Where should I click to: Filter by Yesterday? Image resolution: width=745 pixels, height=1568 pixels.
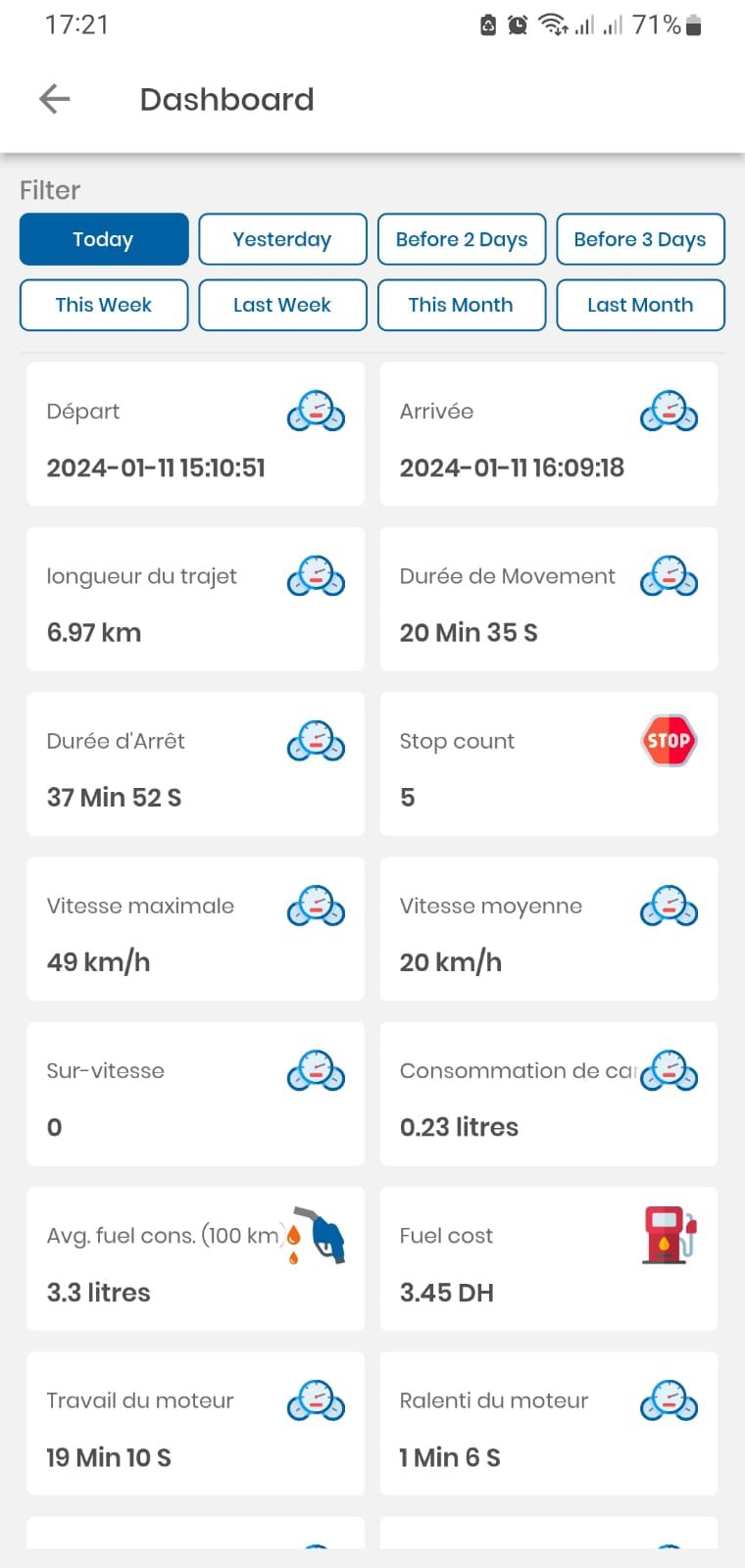pos(282,239)
